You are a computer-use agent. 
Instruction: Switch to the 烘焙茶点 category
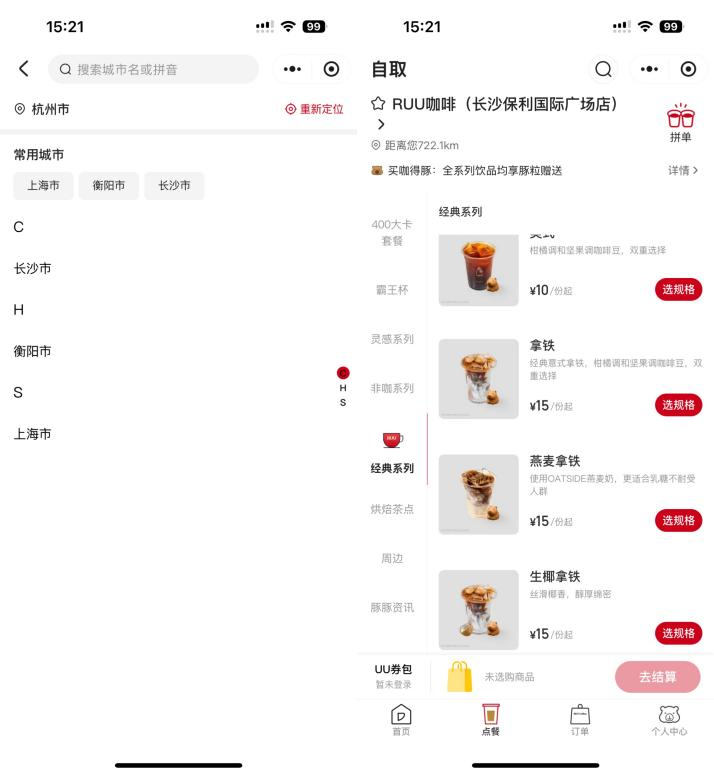[392, 509]
